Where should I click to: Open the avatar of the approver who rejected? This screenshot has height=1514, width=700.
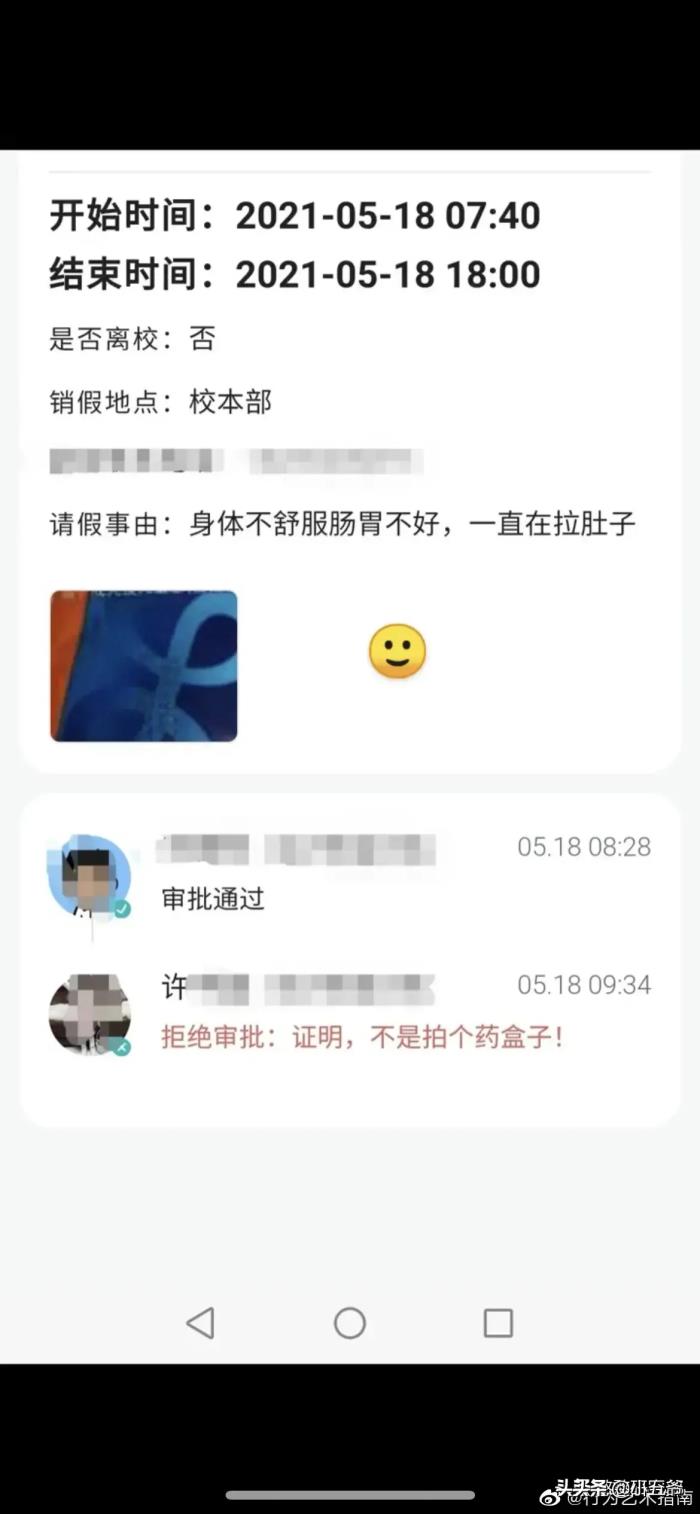point(89,1014)
